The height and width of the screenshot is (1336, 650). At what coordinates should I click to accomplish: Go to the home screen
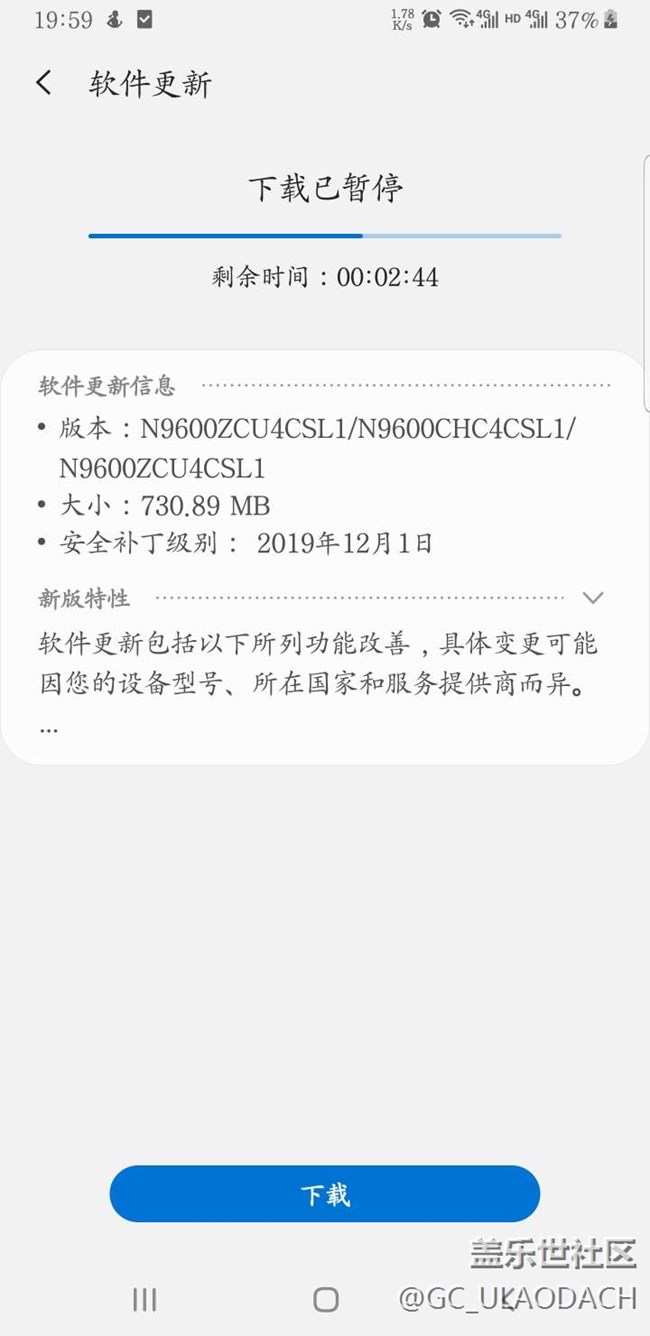click(x=326, y=1298)
